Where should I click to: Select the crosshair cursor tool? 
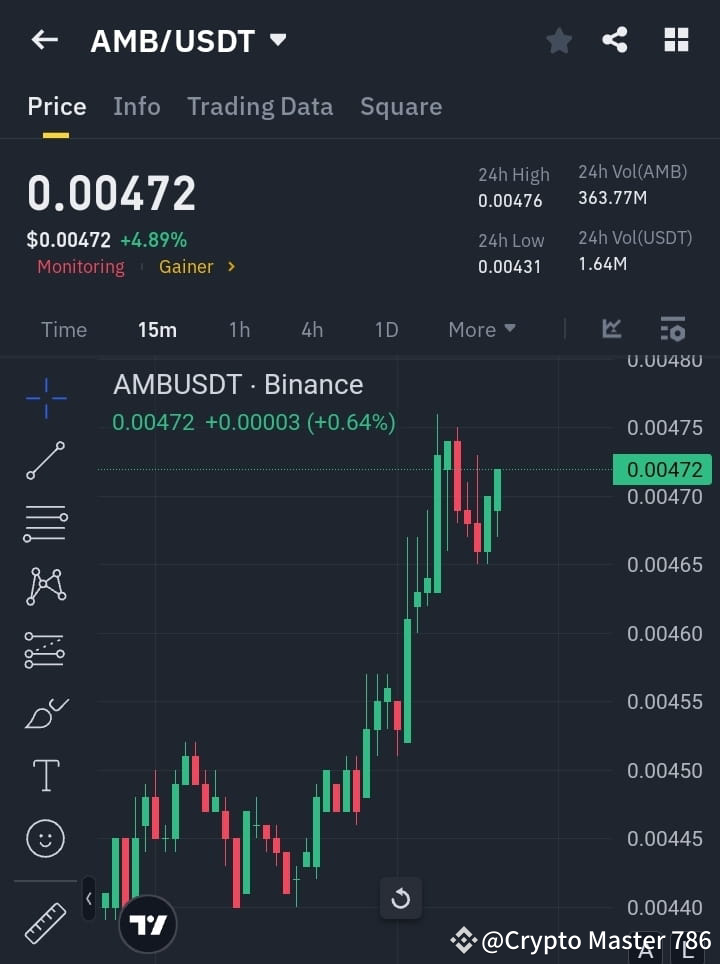point(45,399)
